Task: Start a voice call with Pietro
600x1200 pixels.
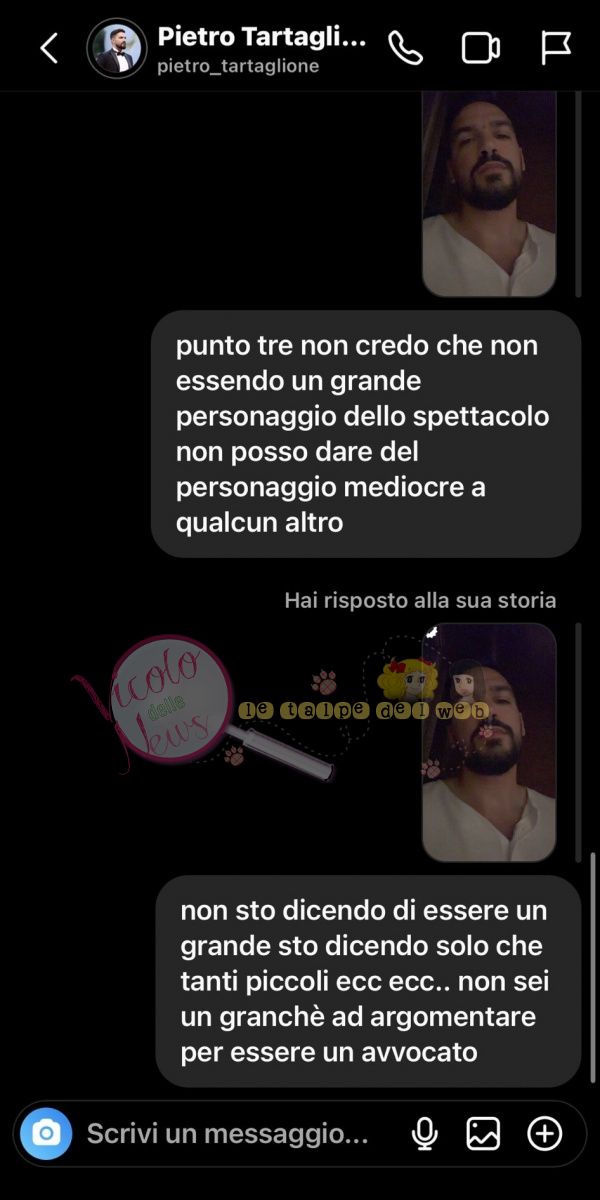Action: coord(406,48)
